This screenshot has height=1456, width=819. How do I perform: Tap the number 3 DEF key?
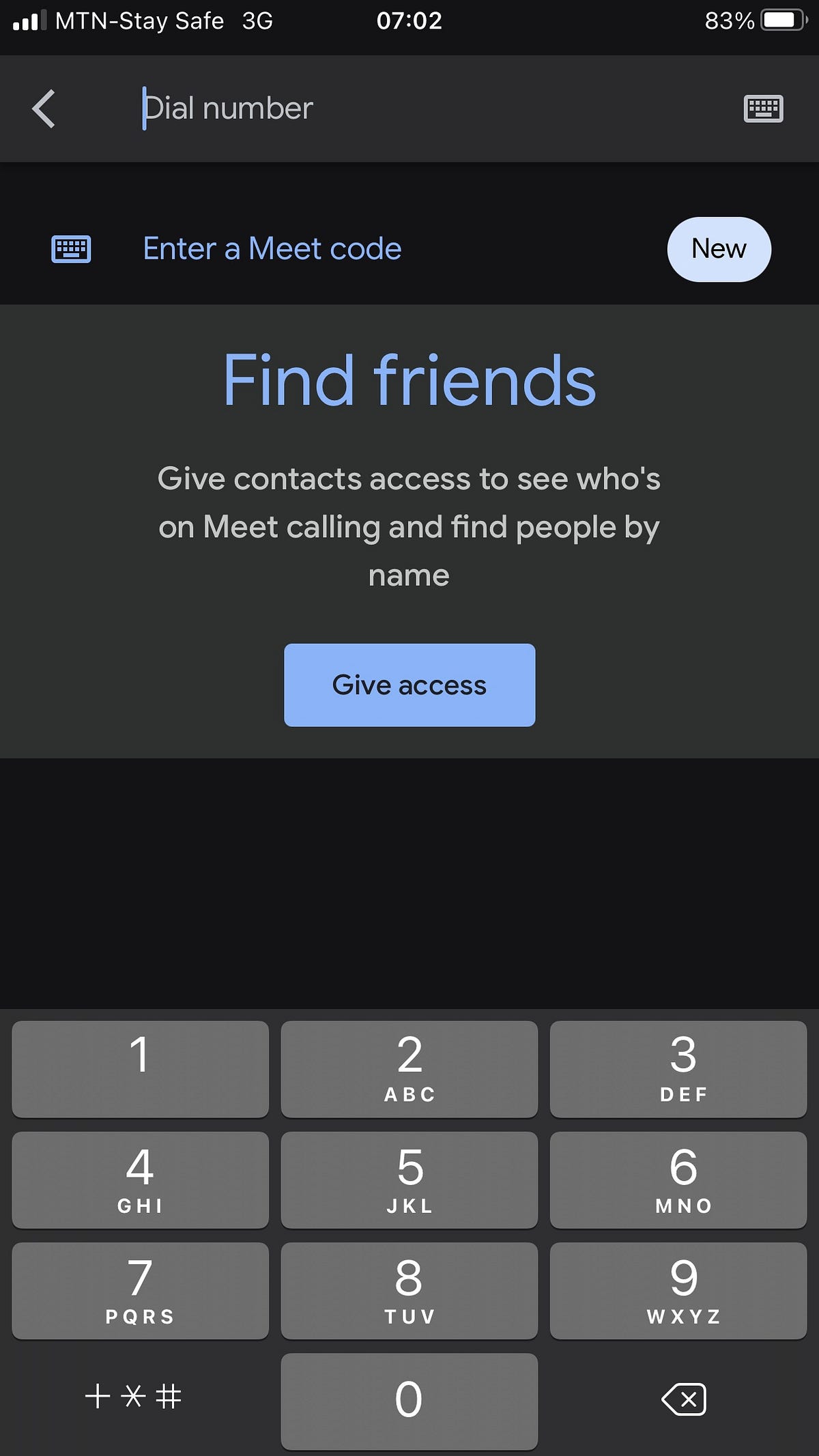pos(679,1068)
